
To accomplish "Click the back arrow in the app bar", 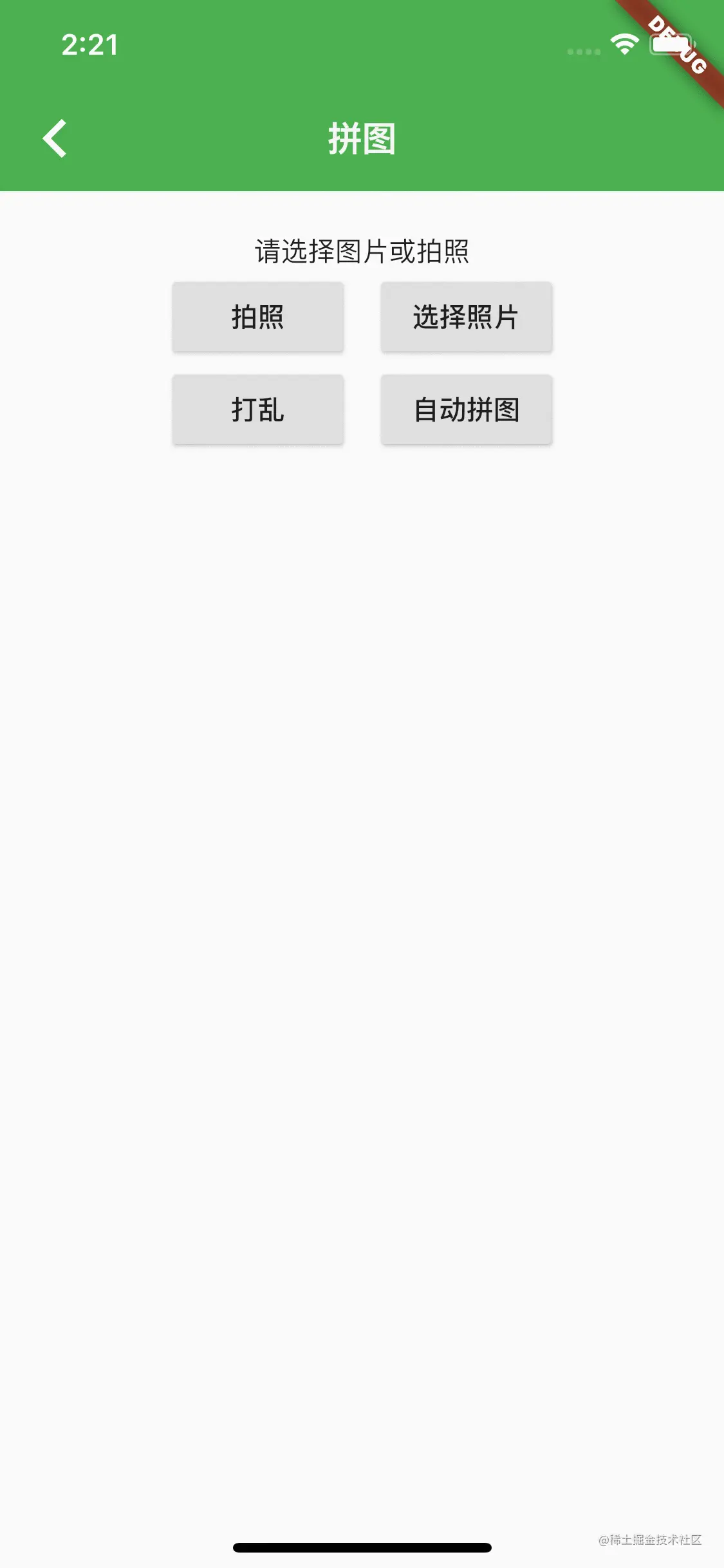I will pos(55,137).
